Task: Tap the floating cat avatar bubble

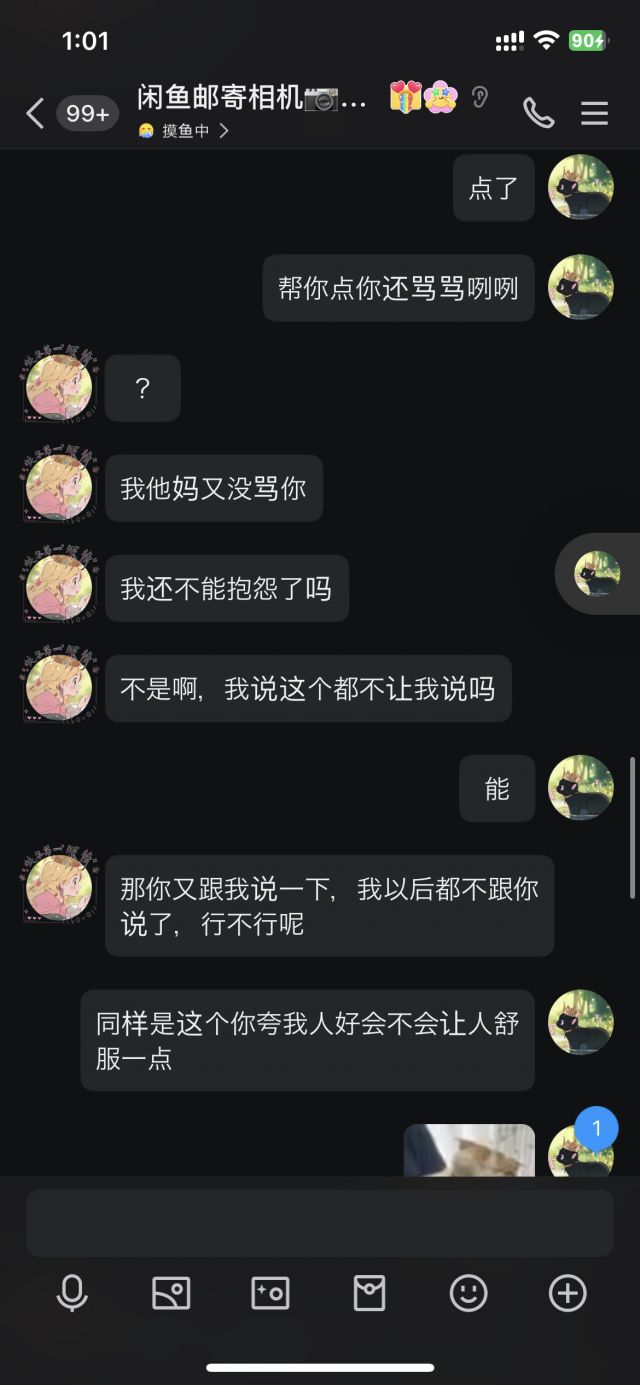Action: (598, 574)
